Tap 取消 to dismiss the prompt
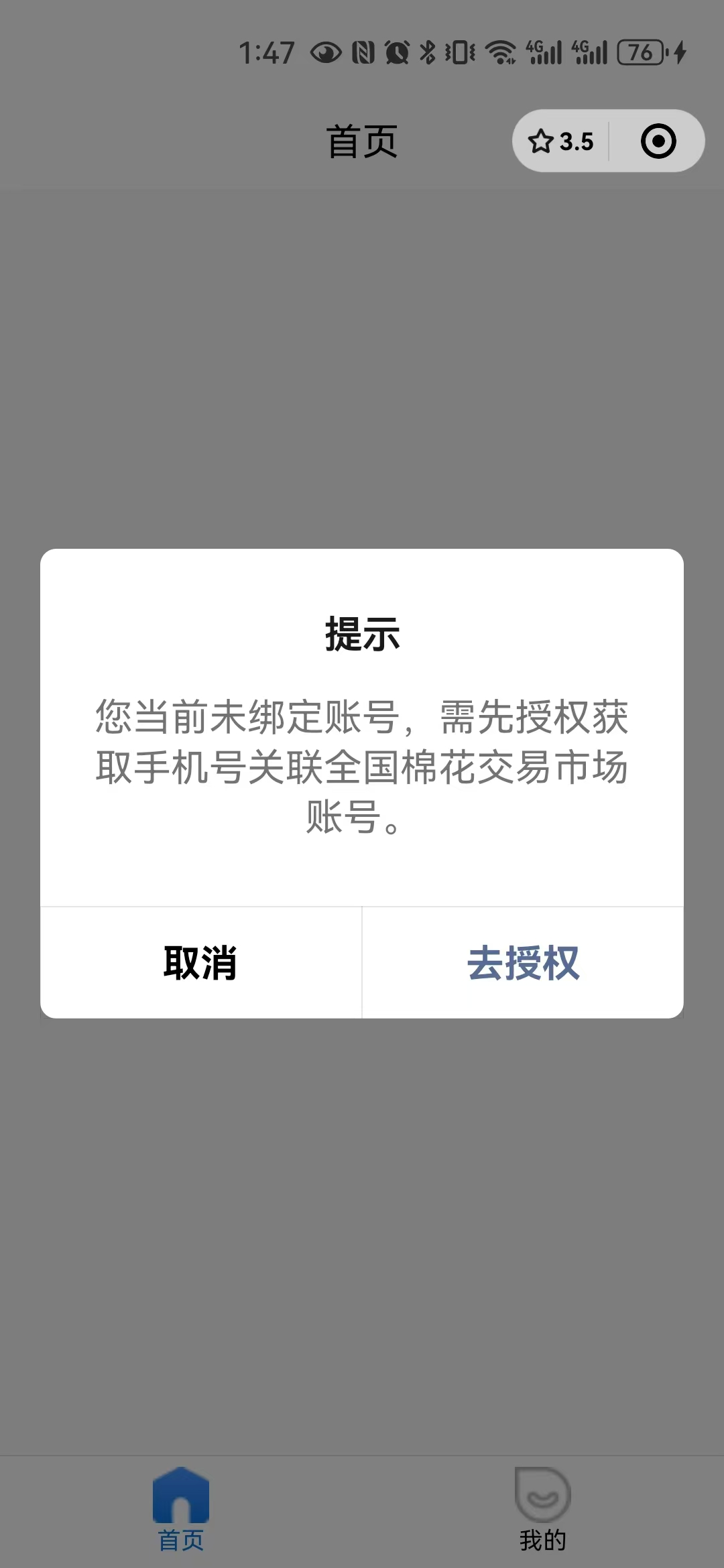Image resolution: width=724 pixels, height=1568 pixels. point(200,963)
